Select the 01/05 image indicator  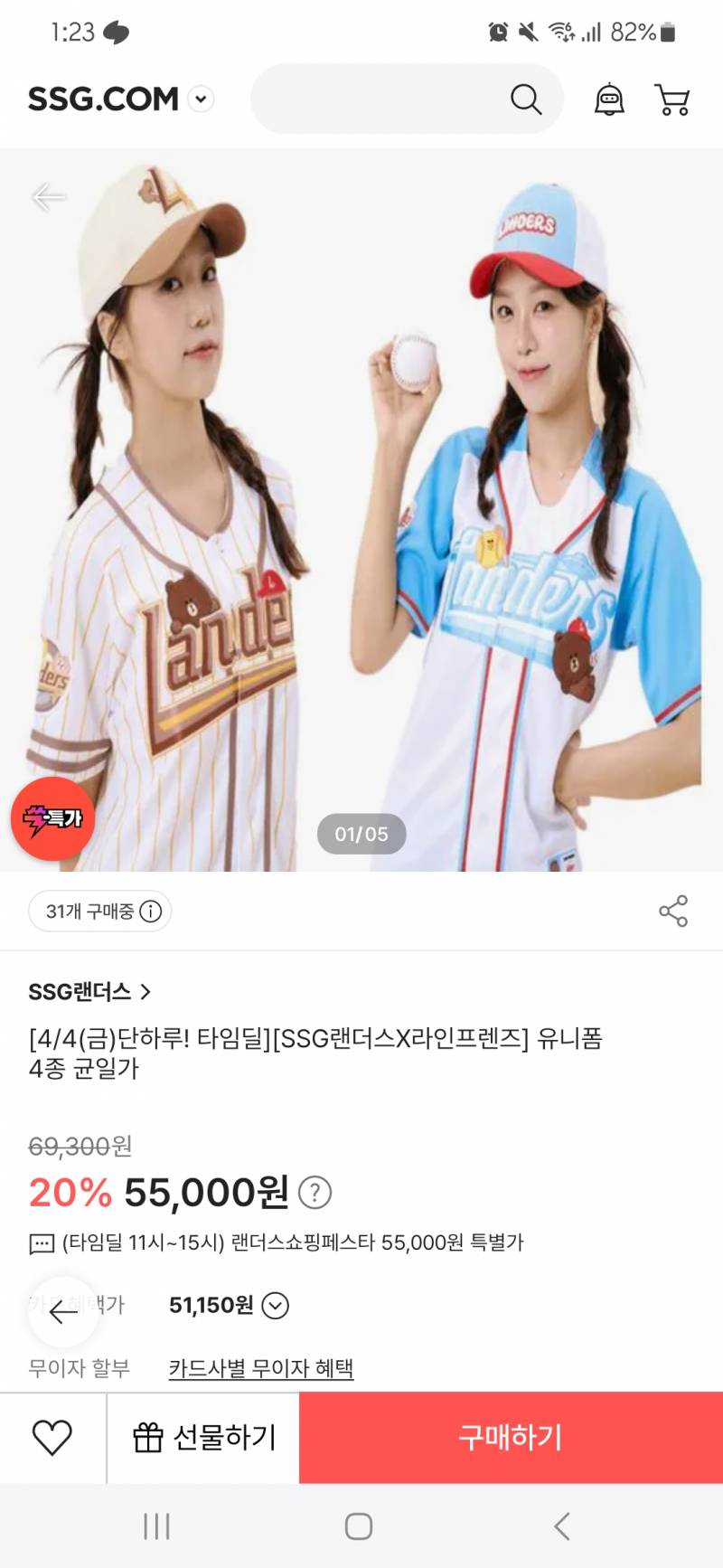point(360,834)
